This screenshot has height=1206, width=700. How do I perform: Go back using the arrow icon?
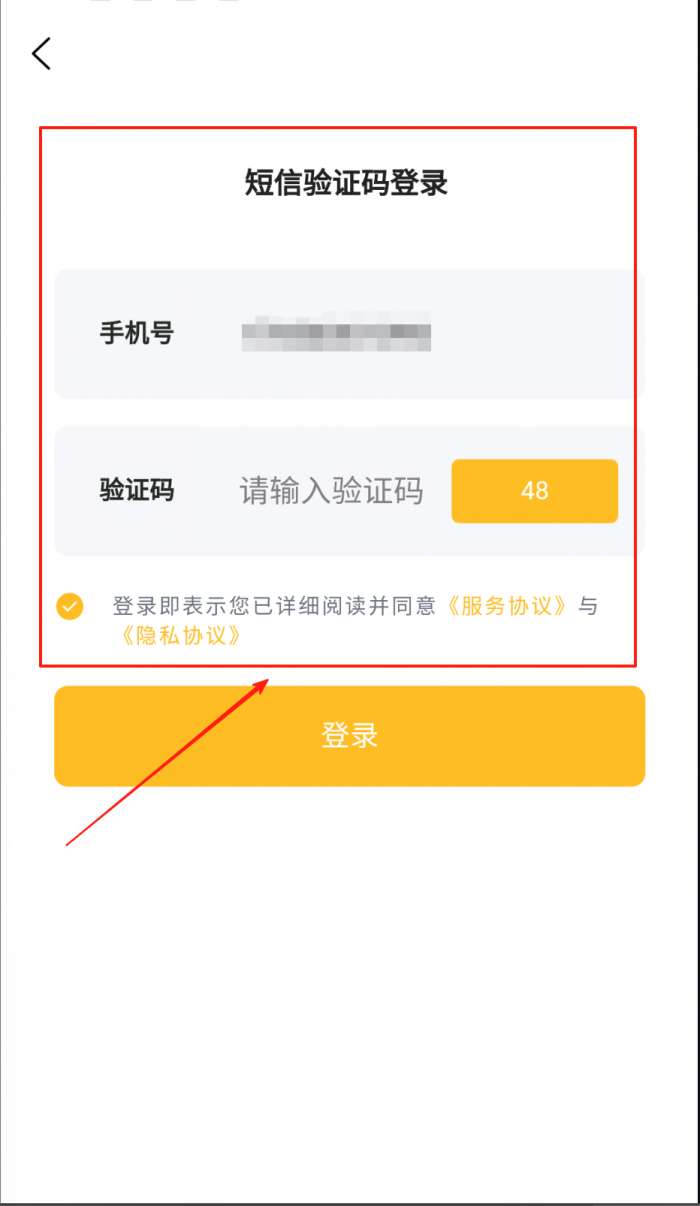pyautogui.click(x=41, y=54)
